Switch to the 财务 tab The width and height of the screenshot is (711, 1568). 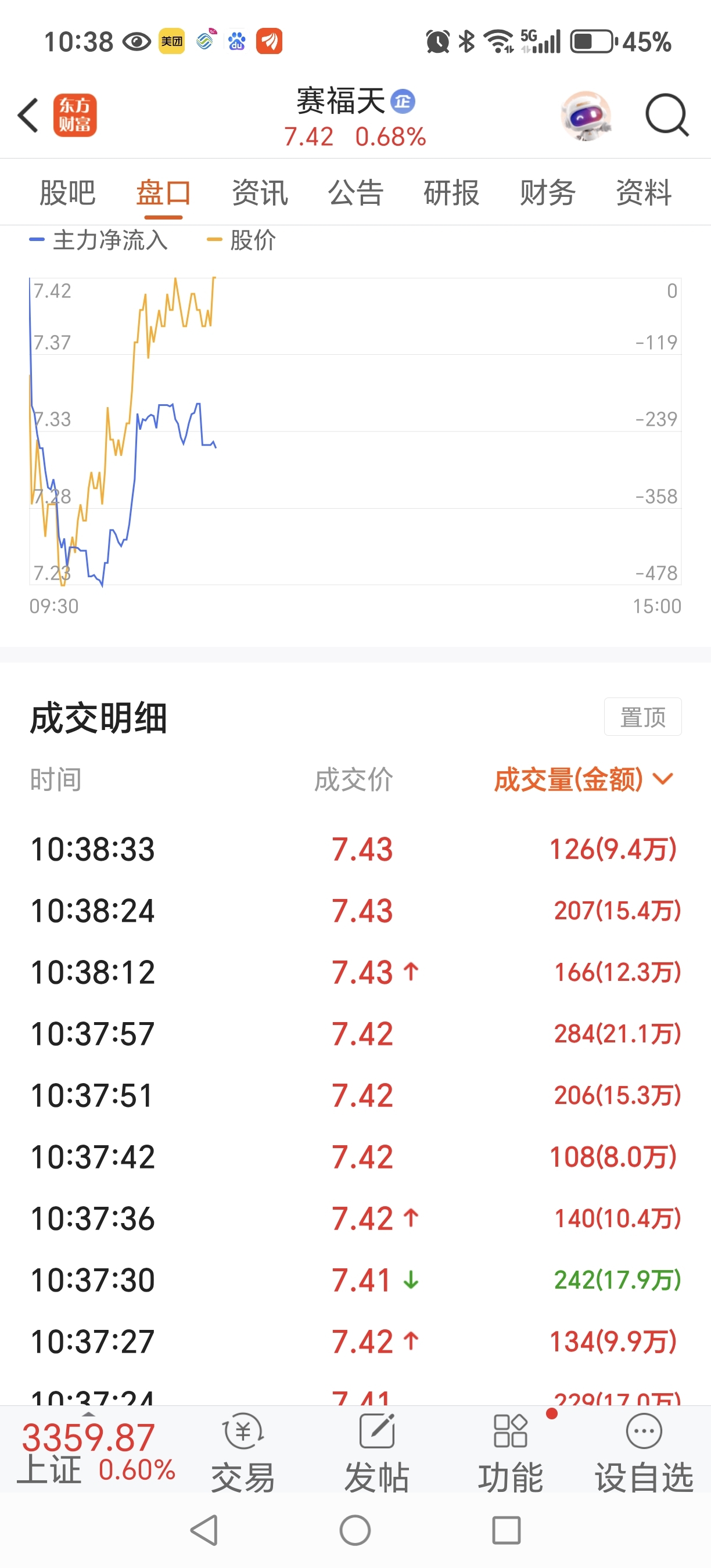click(548, 193)
